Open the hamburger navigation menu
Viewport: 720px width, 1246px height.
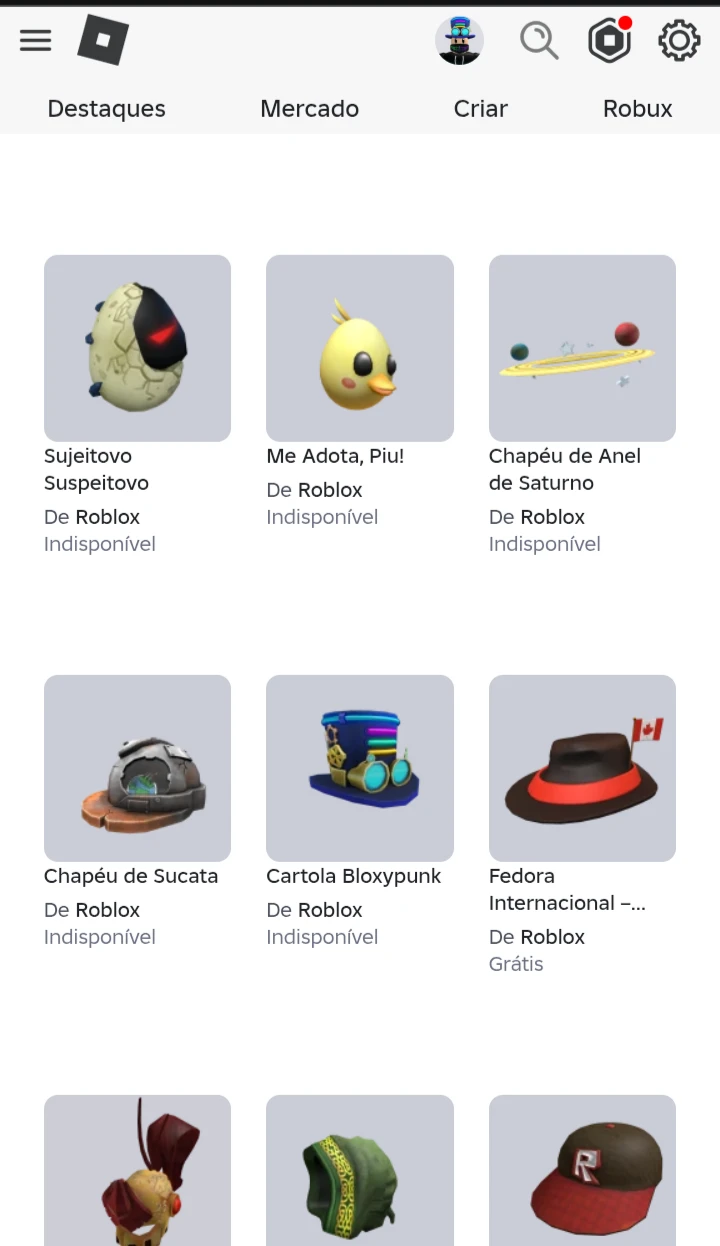click(x=35, y=40)
